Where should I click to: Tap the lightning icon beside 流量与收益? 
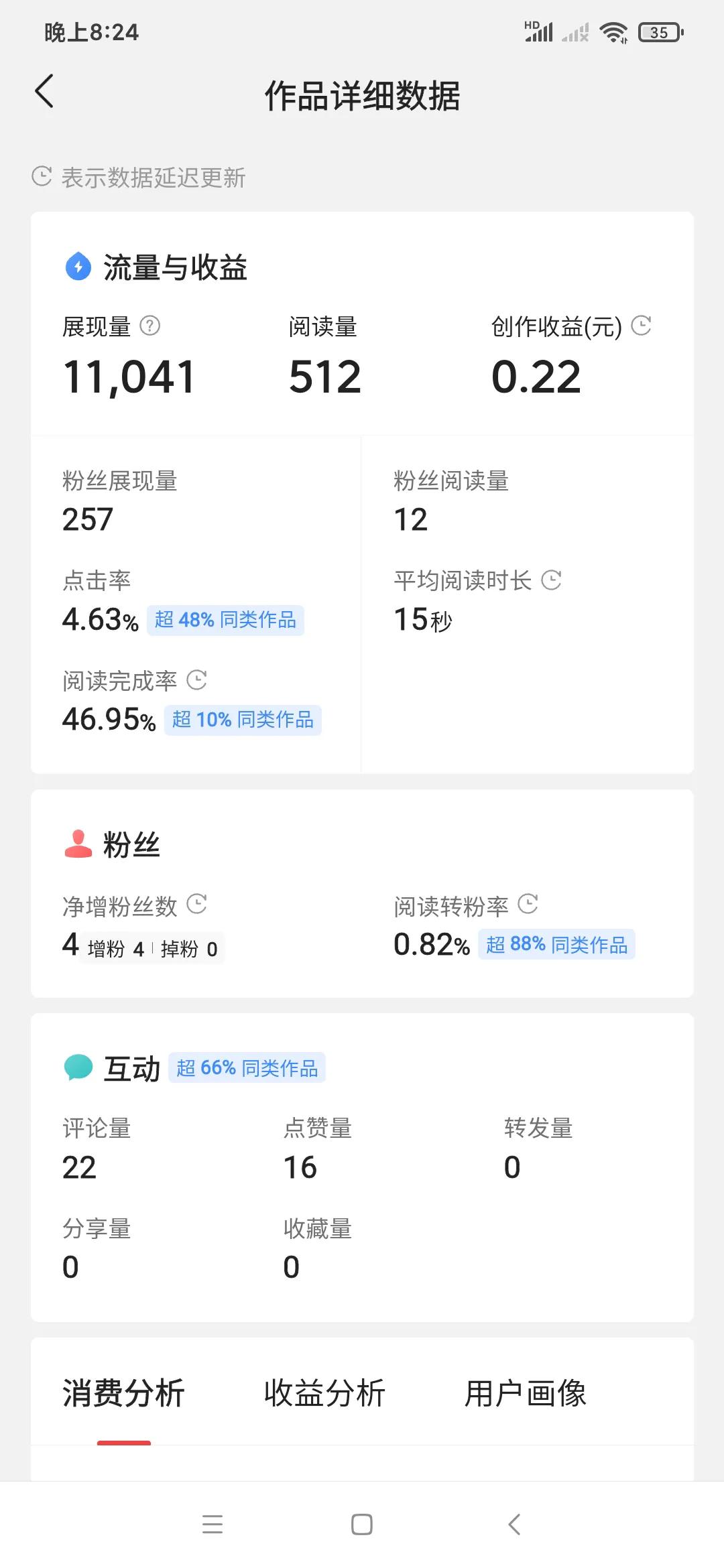click(x=78, y=267)
